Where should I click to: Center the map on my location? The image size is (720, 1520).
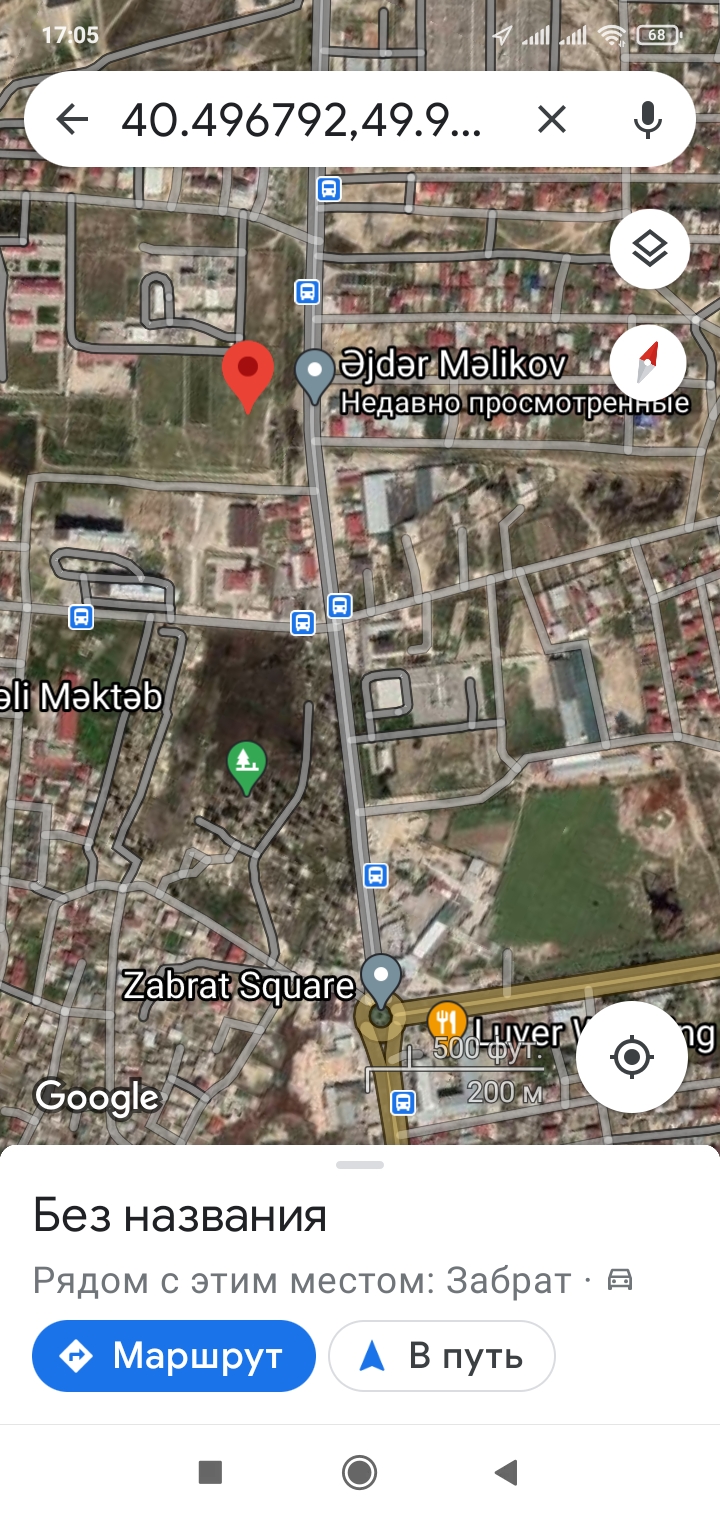tap(631, 1056)
